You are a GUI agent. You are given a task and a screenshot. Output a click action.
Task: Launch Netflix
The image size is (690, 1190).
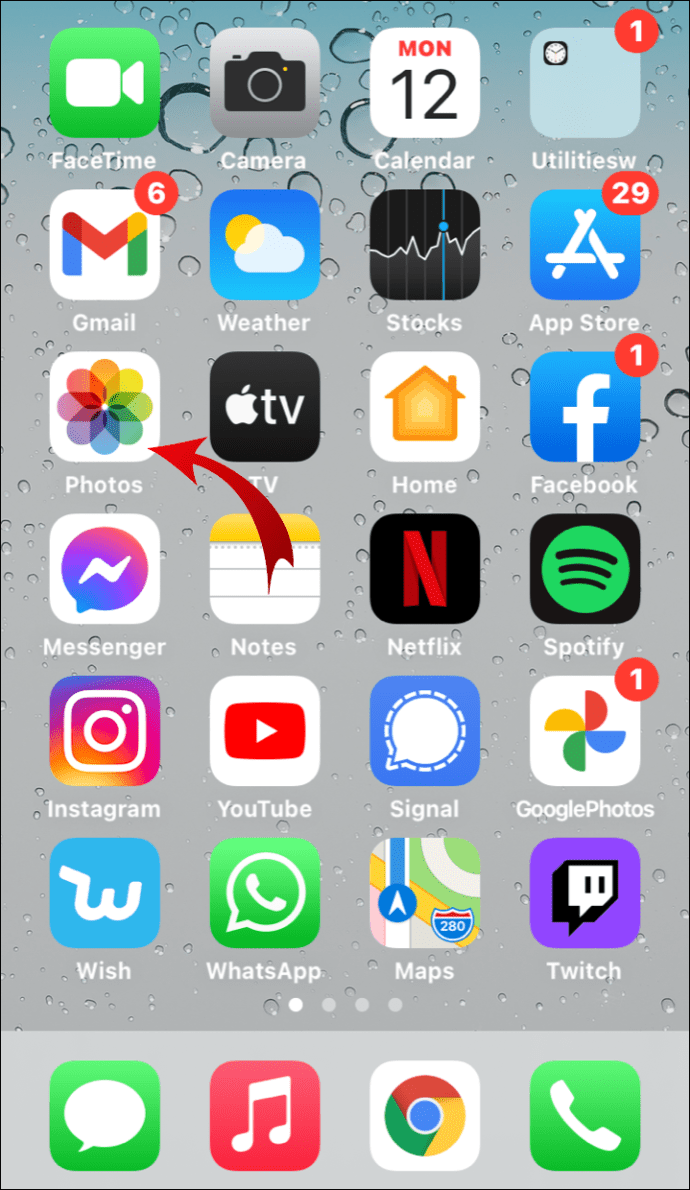point(424,568)
